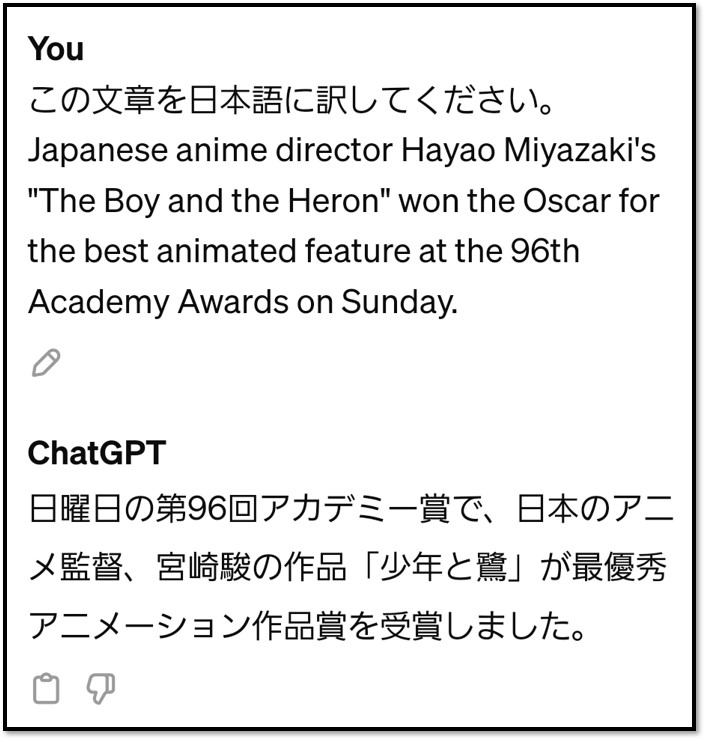Copy ChatGPT's Japanese translation
705x740 pixels.
(46, 688)
